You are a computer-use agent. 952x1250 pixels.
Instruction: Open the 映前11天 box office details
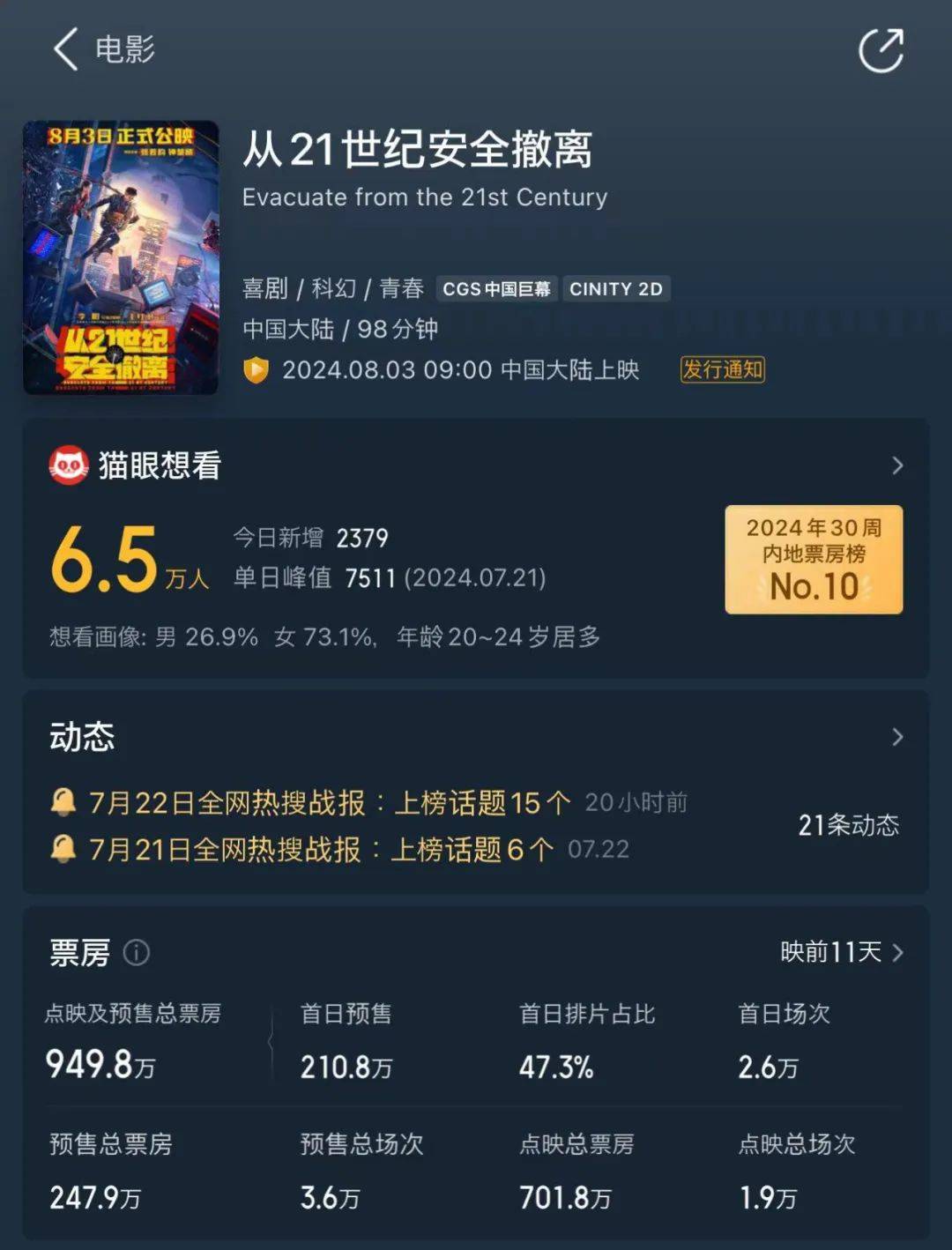click(842, 952)
